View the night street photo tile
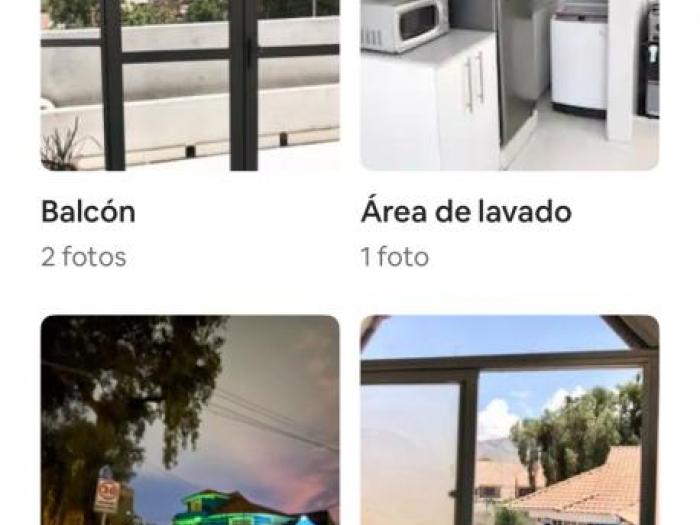 pyautogui.click(x=190, y=420)
